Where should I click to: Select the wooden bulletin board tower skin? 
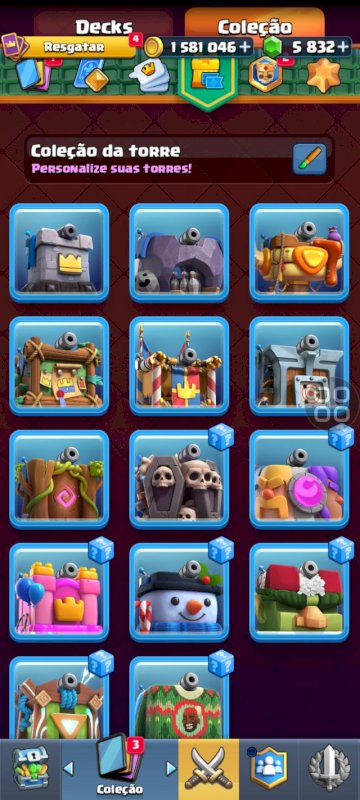coord(59,366)
